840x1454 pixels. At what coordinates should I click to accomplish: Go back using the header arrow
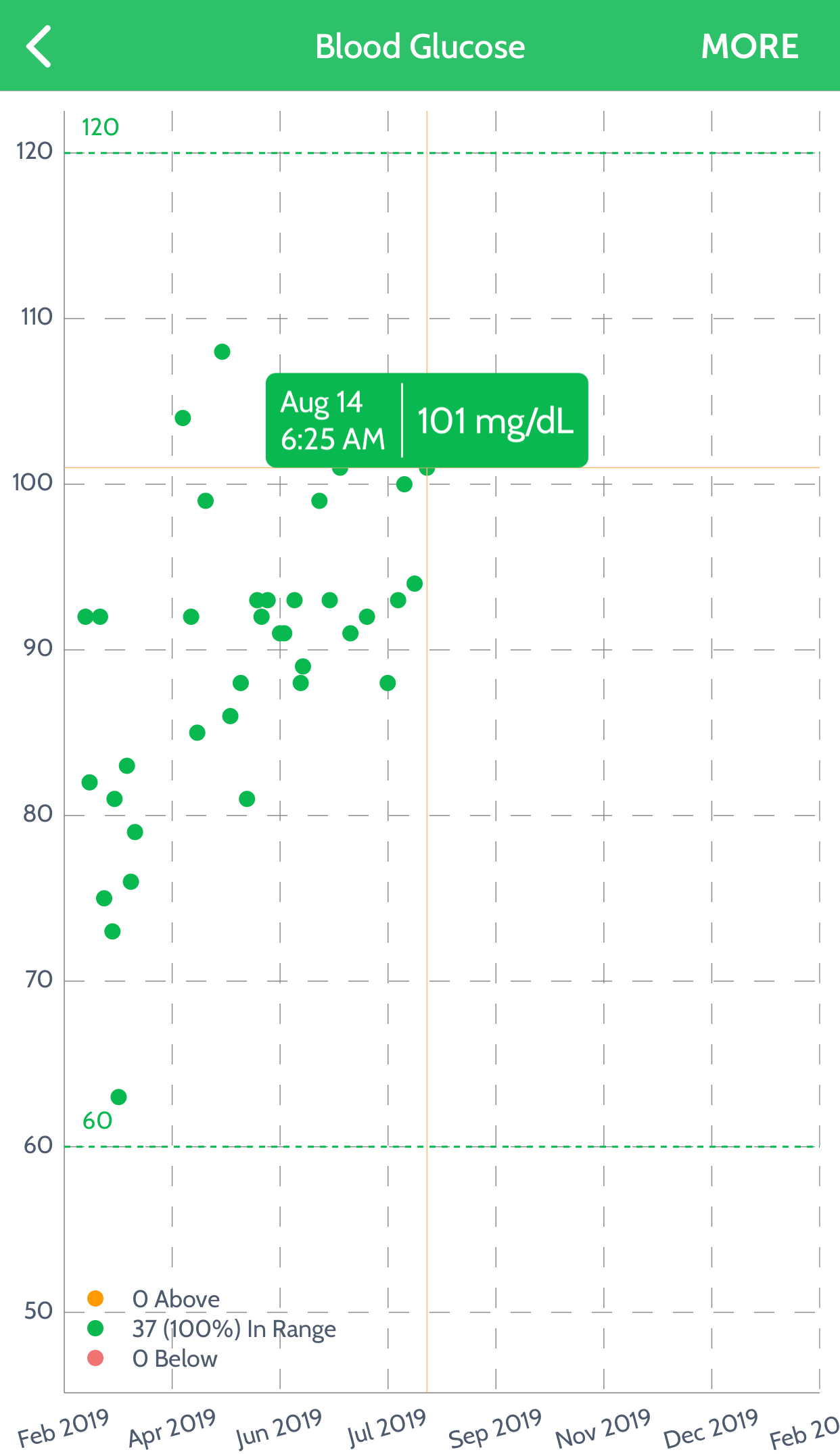tap(39, 47)
